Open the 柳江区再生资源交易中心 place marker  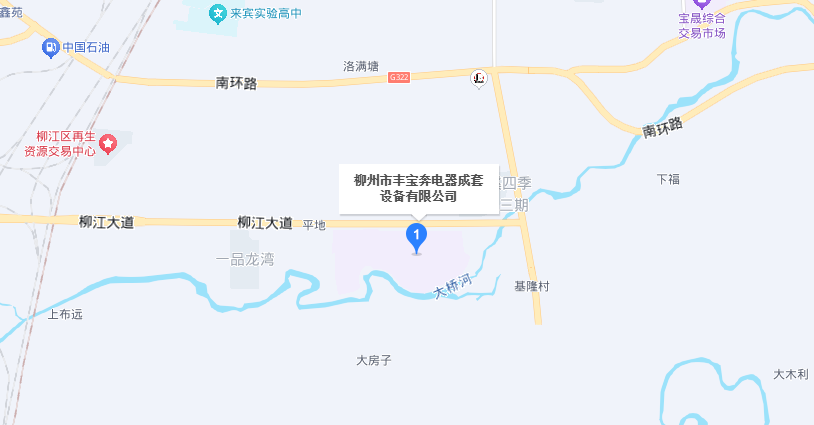click(x=109, y=144)
